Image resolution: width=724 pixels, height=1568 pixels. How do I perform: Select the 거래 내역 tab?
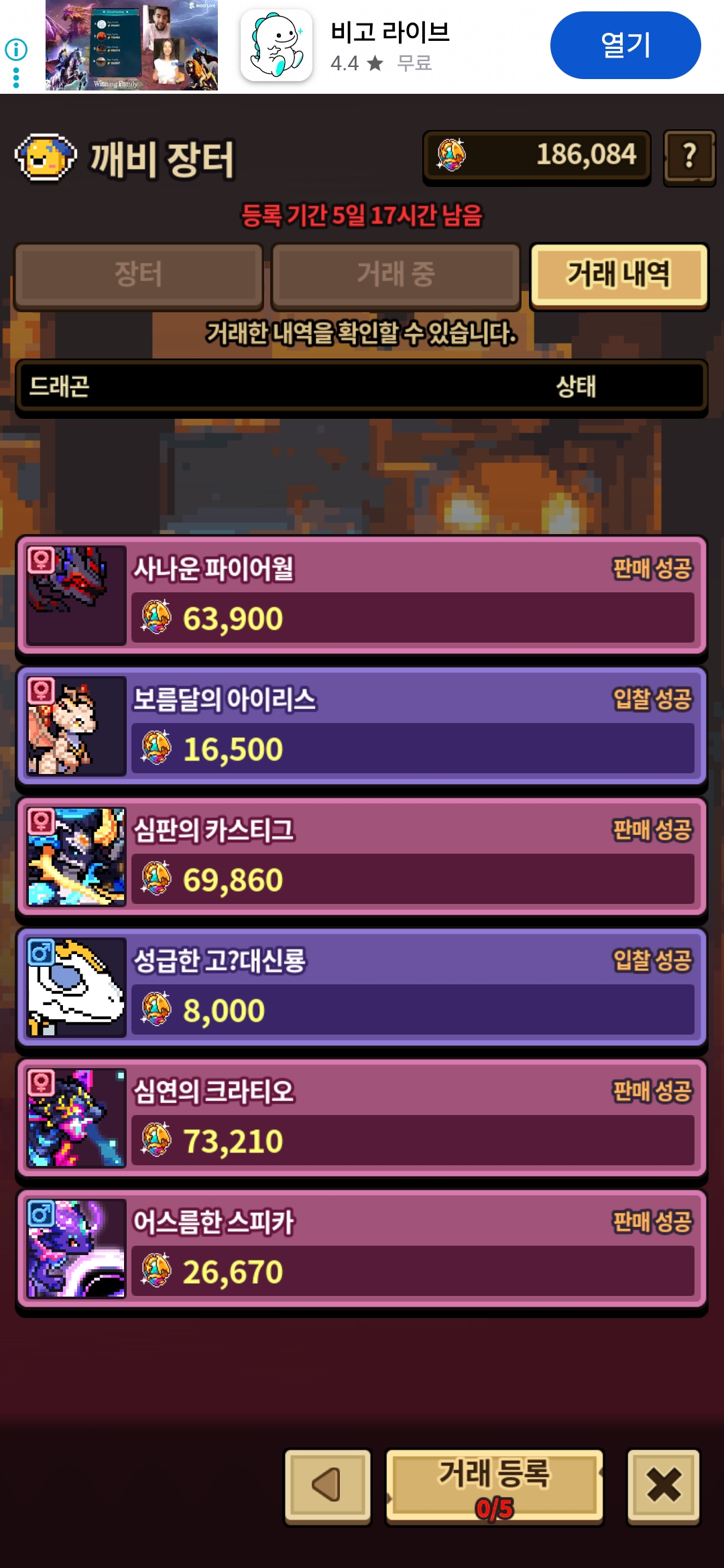(619, 275)
